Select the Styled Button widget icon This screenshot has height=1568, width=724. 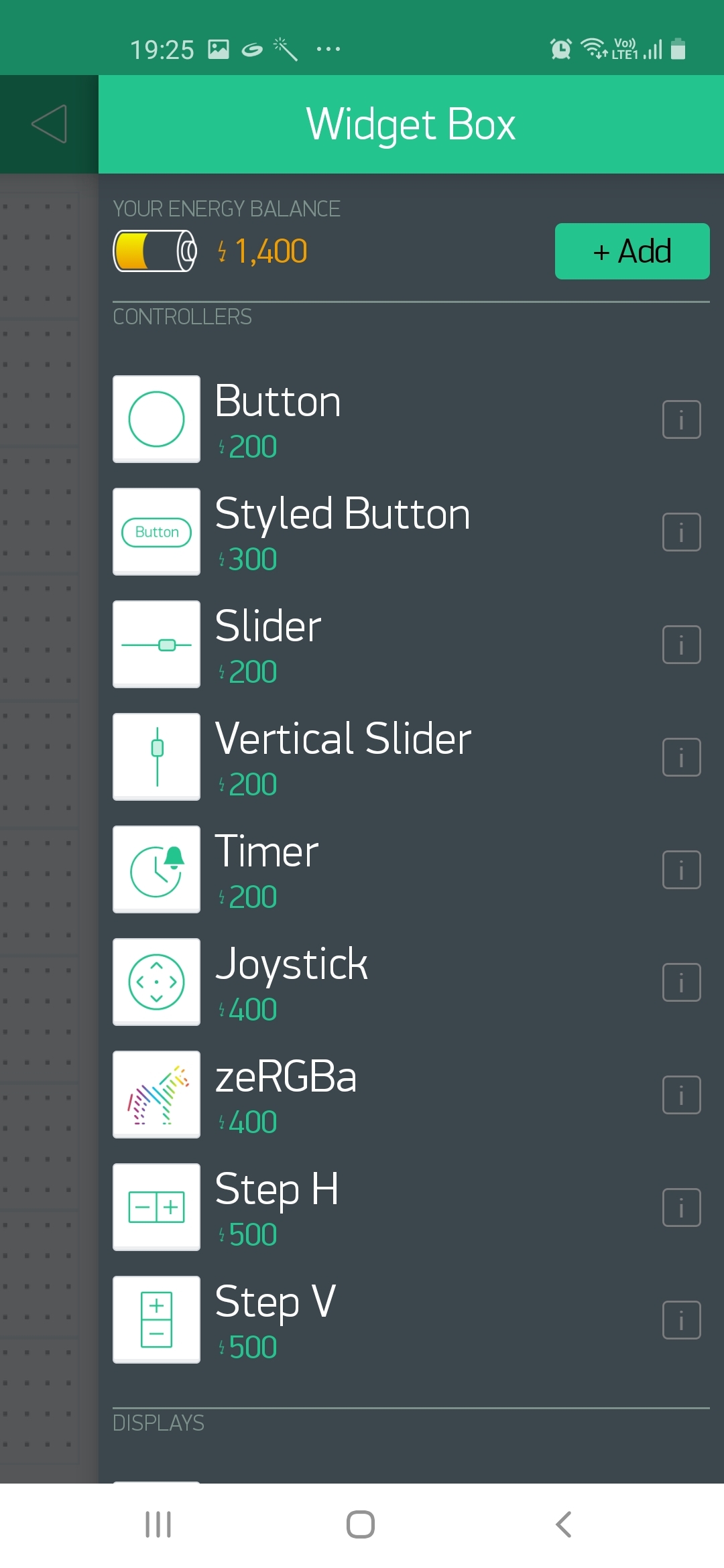pyautogui.click(x=156, y=532)
